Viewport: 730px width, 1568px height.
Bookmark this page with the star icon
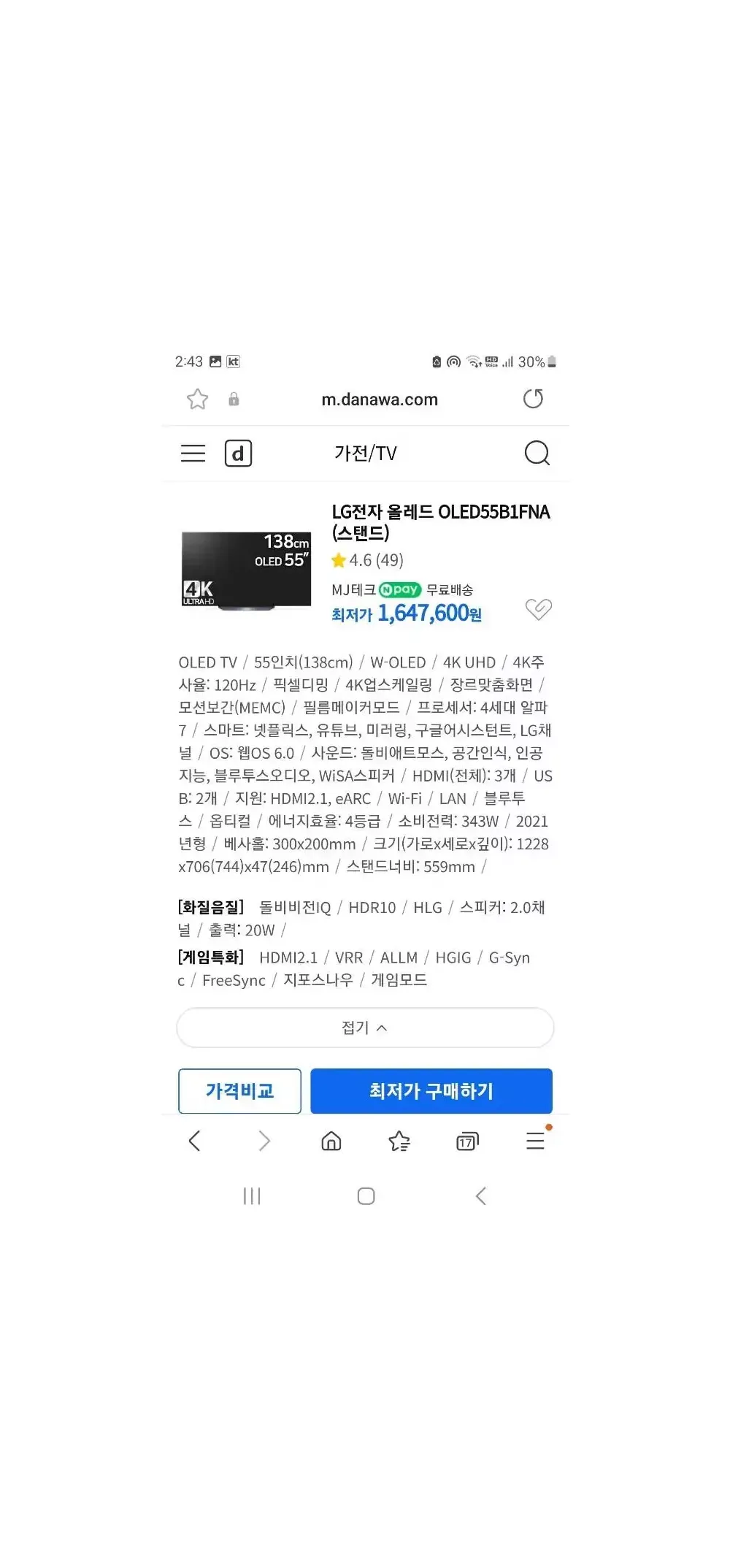[x=197, y=399]
